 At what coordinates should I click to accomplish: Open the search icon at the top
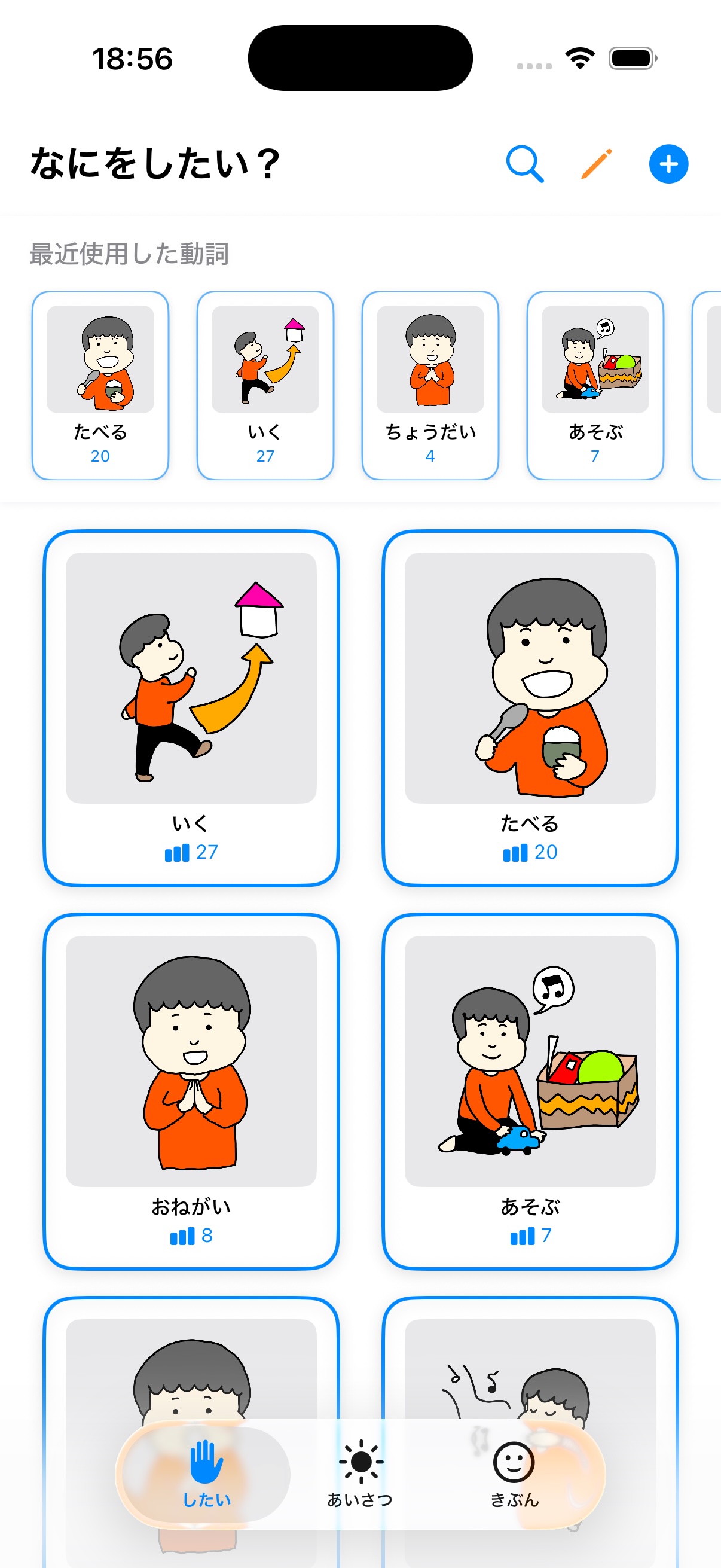point(524,163)
